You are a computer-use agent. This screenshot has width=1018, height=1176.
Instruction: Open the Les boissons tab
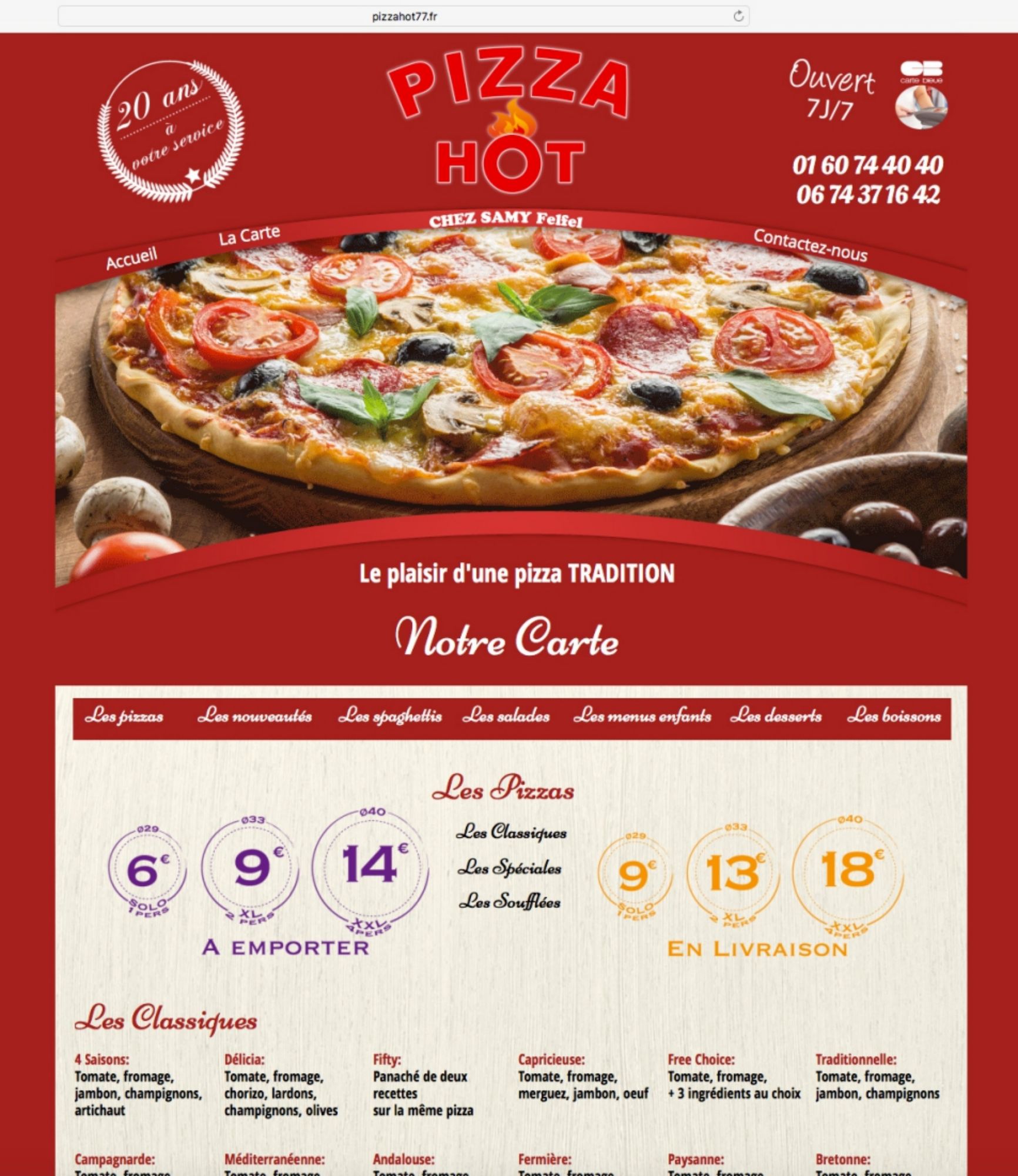(893, 716)
